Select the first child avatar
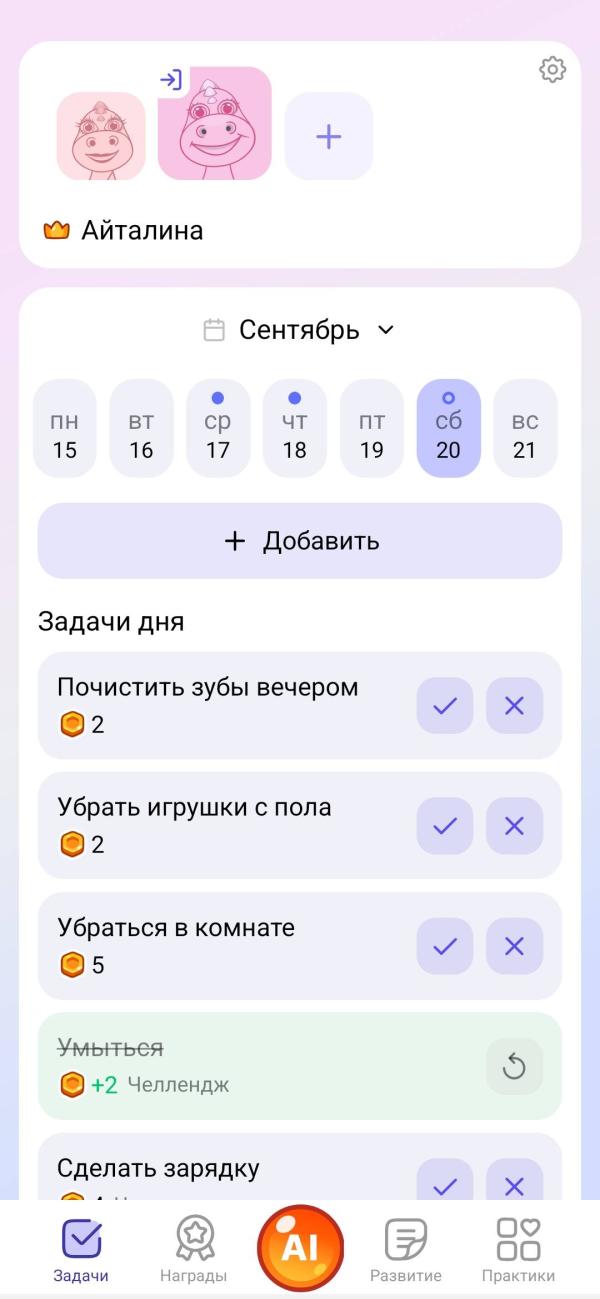This screenshot has width=600, height=1299. (x=101, y=137)
